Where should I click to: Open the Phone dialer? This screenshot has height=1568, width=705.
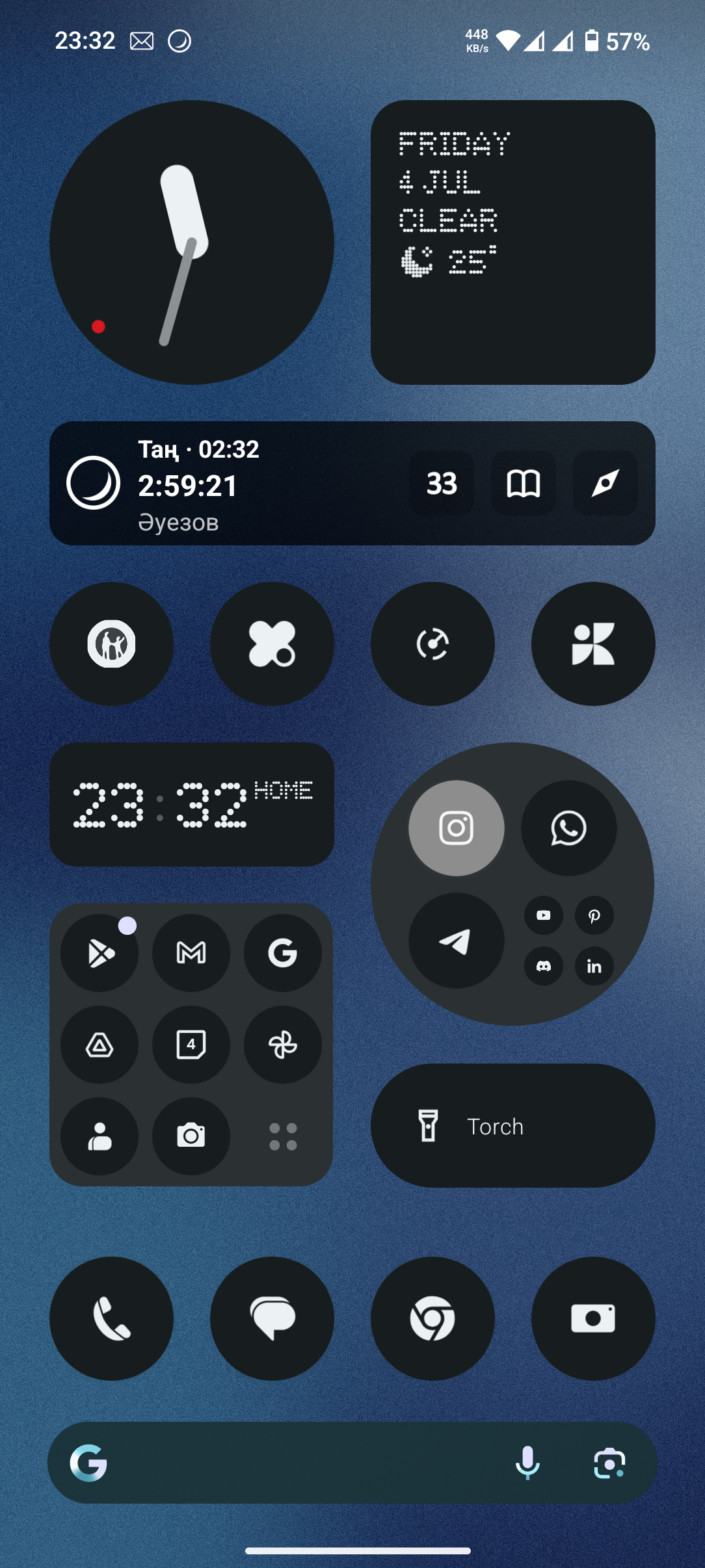111,1318
